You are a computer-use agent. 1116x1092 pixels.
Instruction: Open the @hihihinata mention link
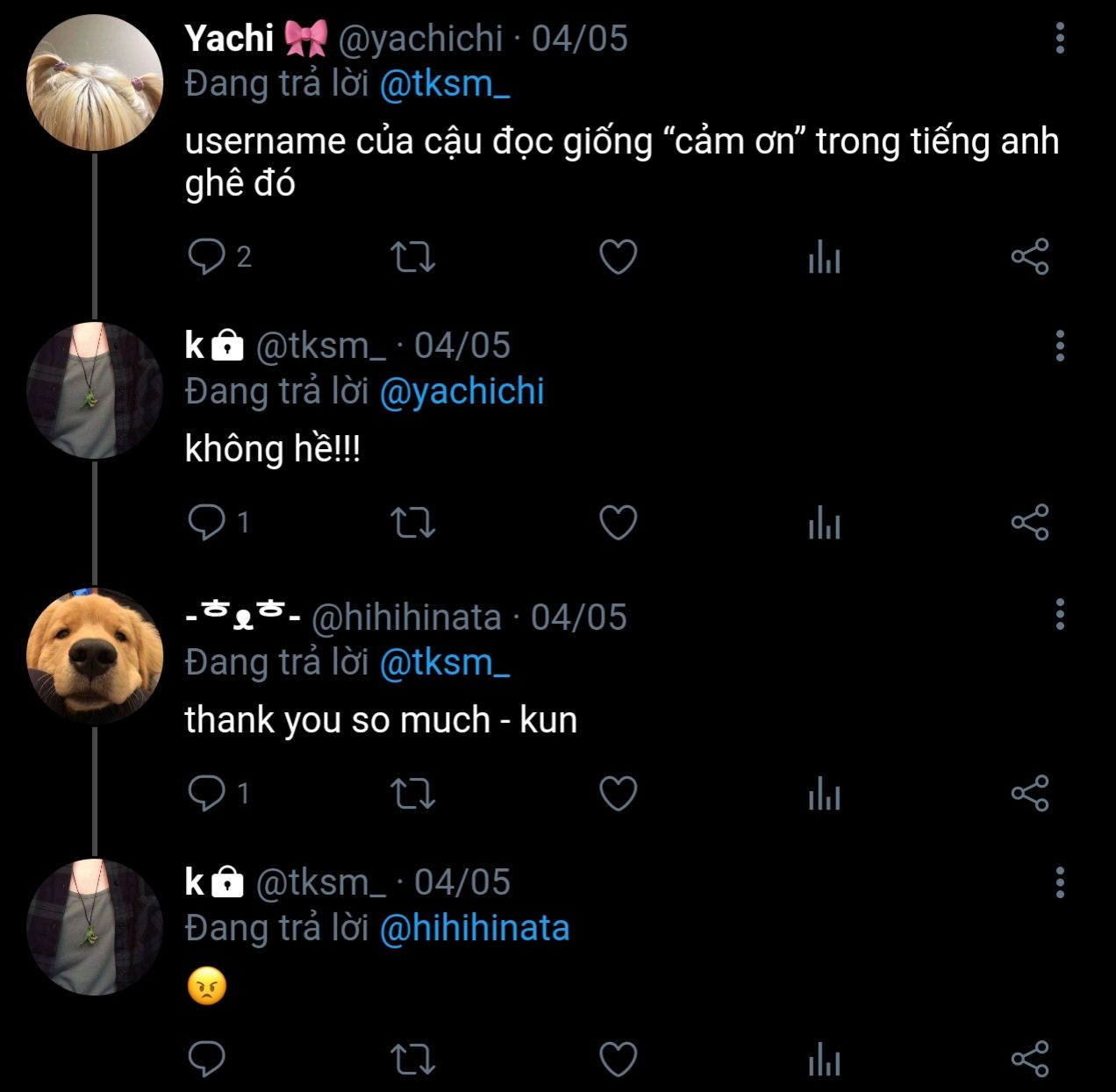point(474,928)
